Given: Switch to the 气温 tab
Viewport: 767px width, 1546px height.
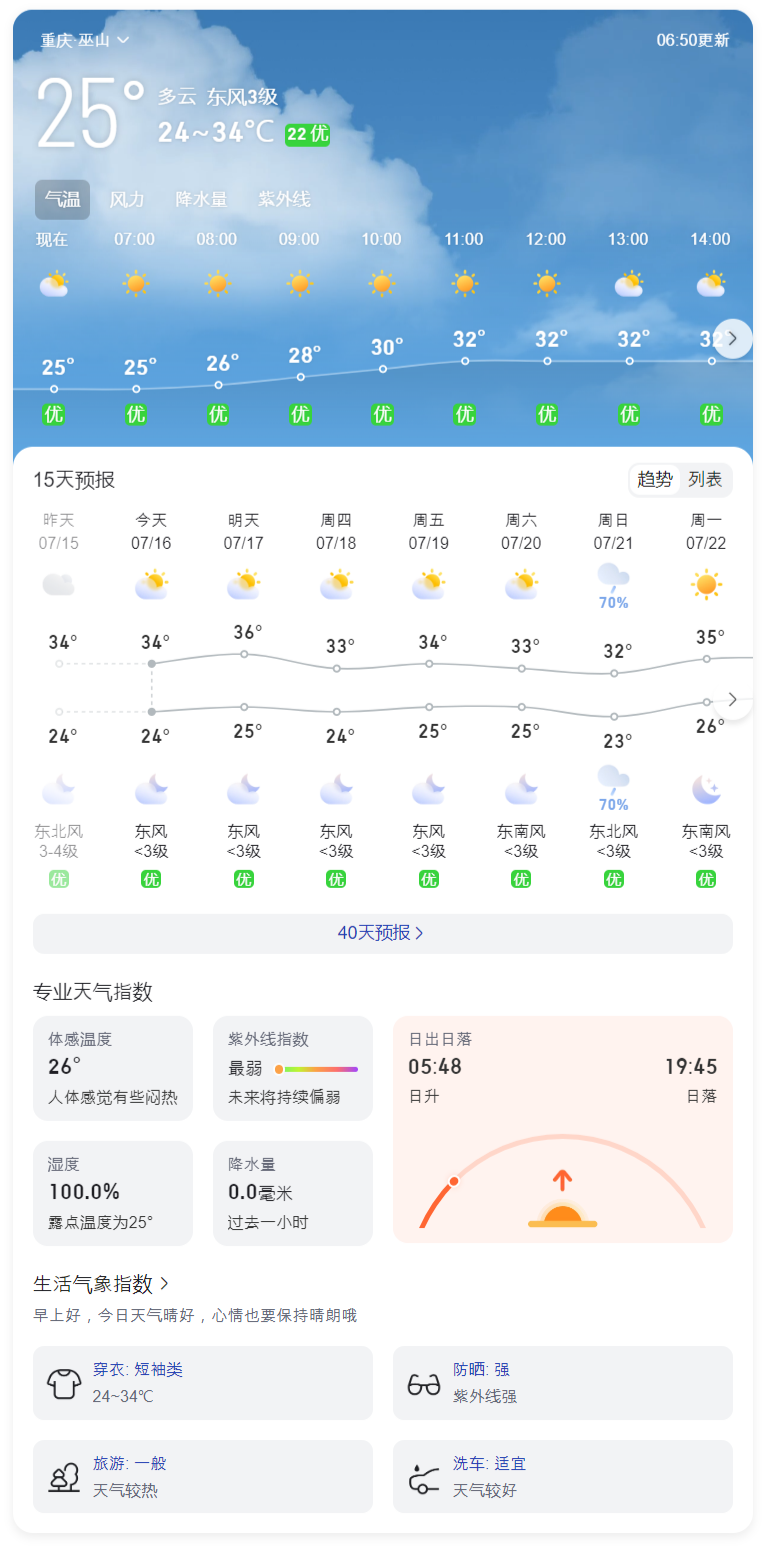Looking at the screenshot, I should click(63, 199).
